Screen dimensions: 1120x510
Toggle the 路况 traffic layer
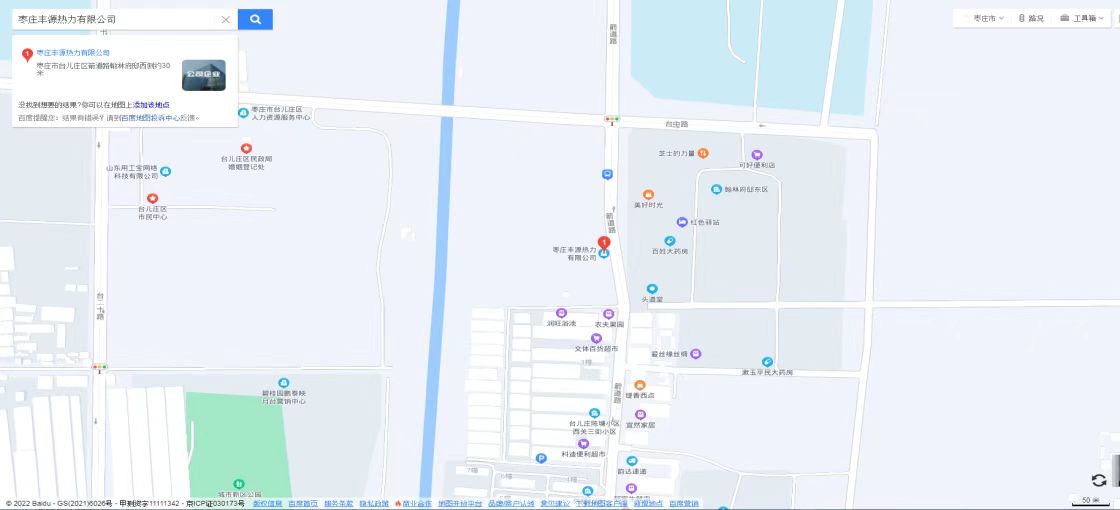pyautogui.click(x=1031, y=18)
